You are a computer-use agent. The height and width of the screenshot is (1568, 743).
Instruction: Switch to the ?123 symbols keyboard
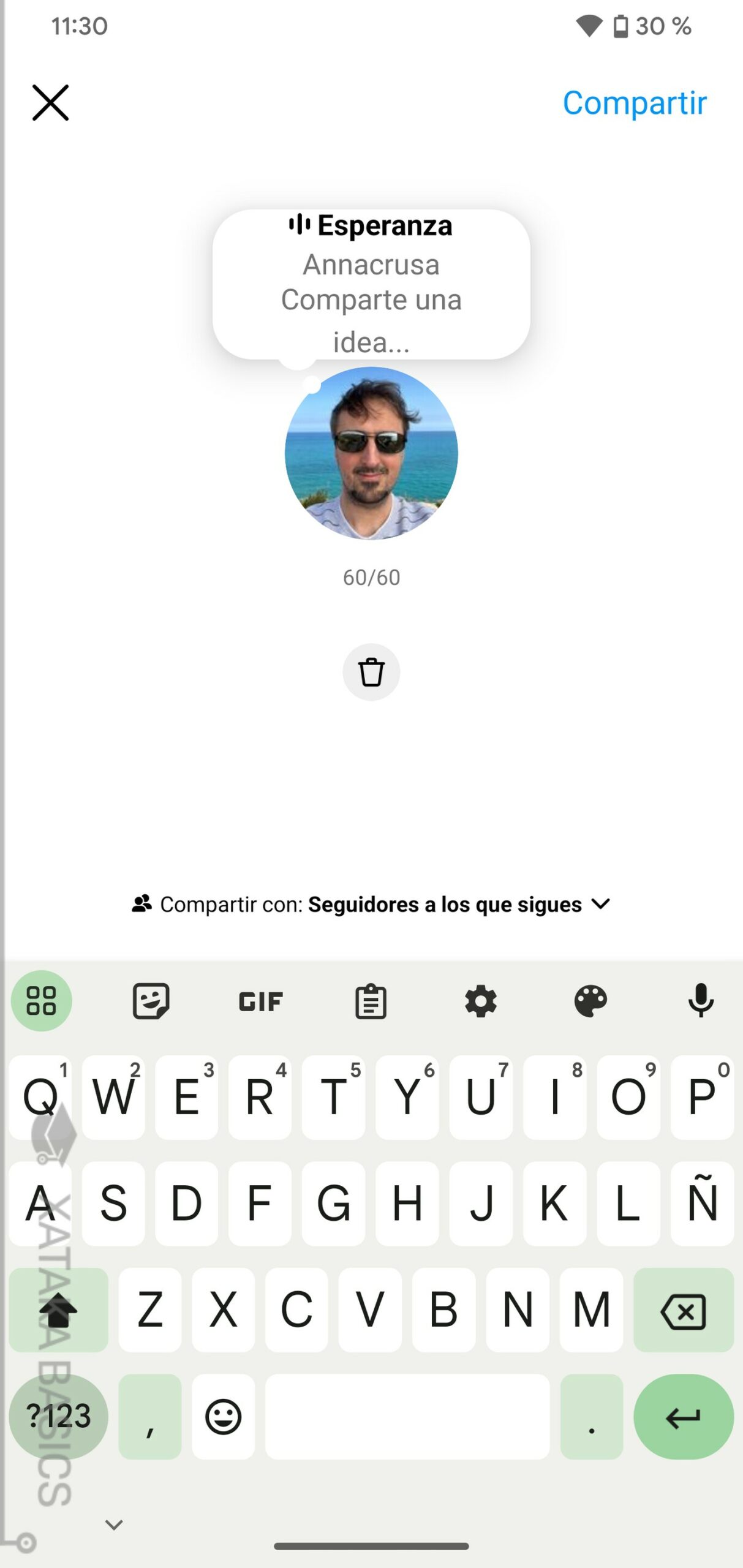(59, 1416)
